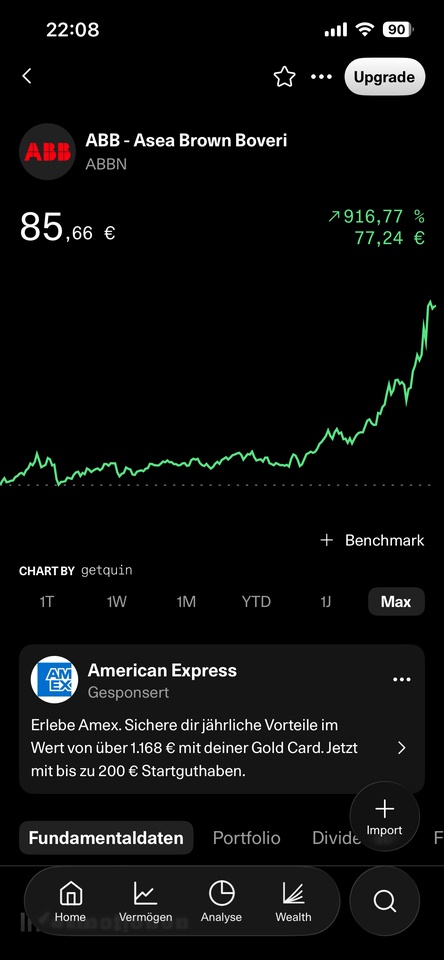Image resolution: width=444 pixels, height=960 pixels.
Task: Switch the chart to 1W
Action: [x=116, y=602]
